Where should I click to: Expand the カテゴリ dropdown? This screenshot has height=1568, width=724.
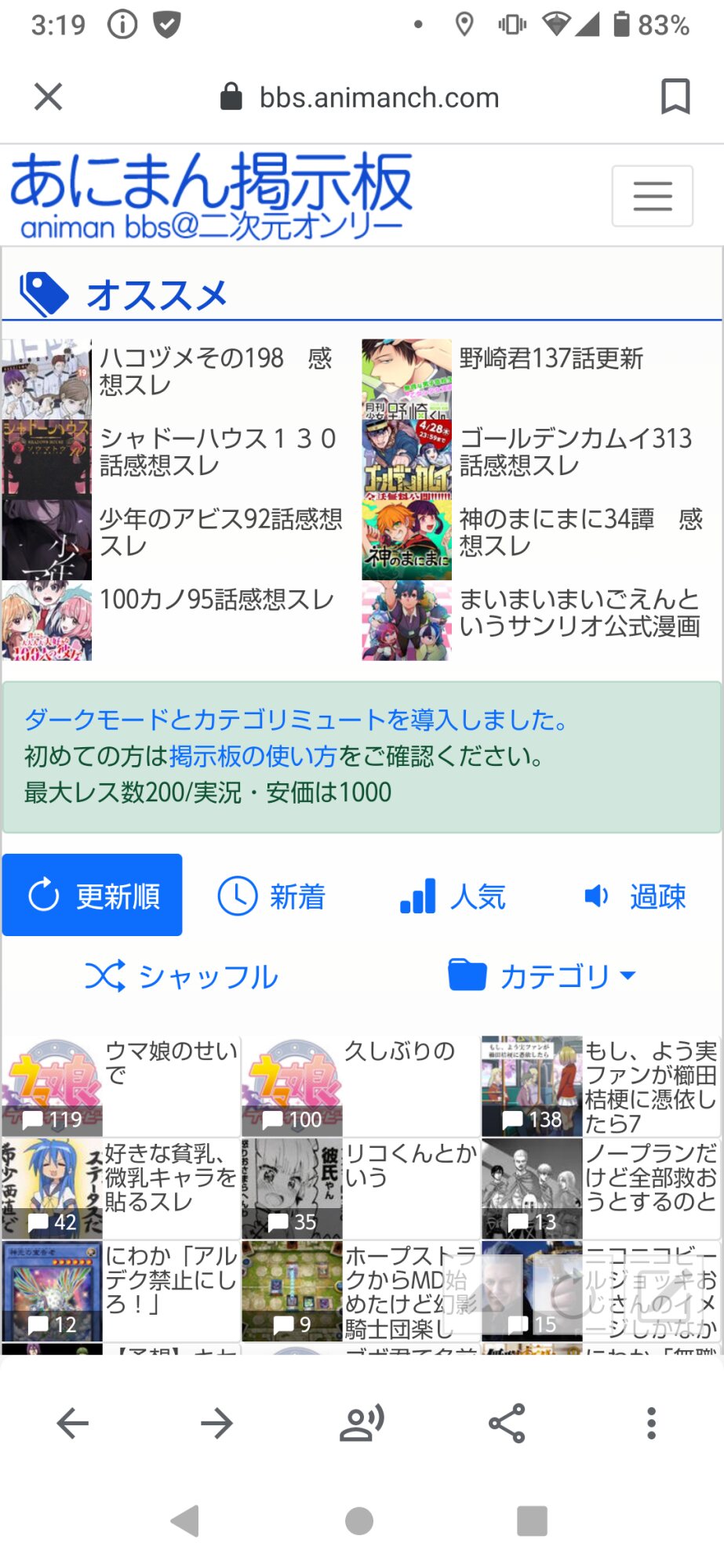[542, 977]
